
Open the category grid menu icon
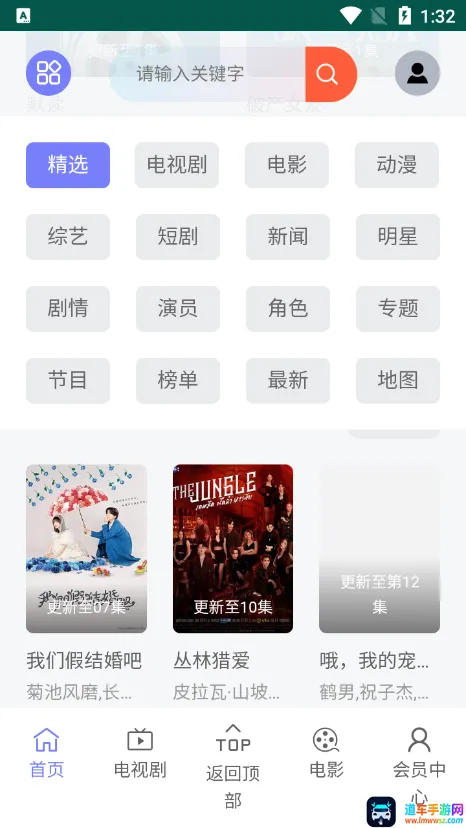[x=49, y=73]
